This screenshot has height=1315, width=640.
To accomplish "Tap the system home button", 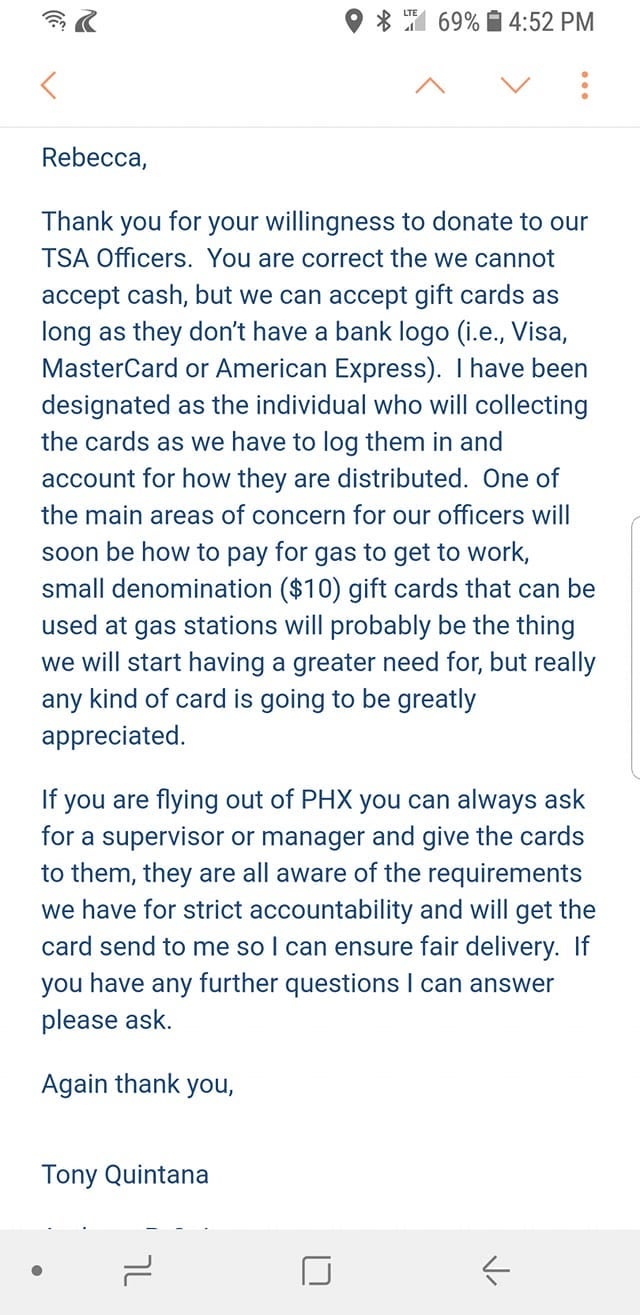I will pos(316,1271).
